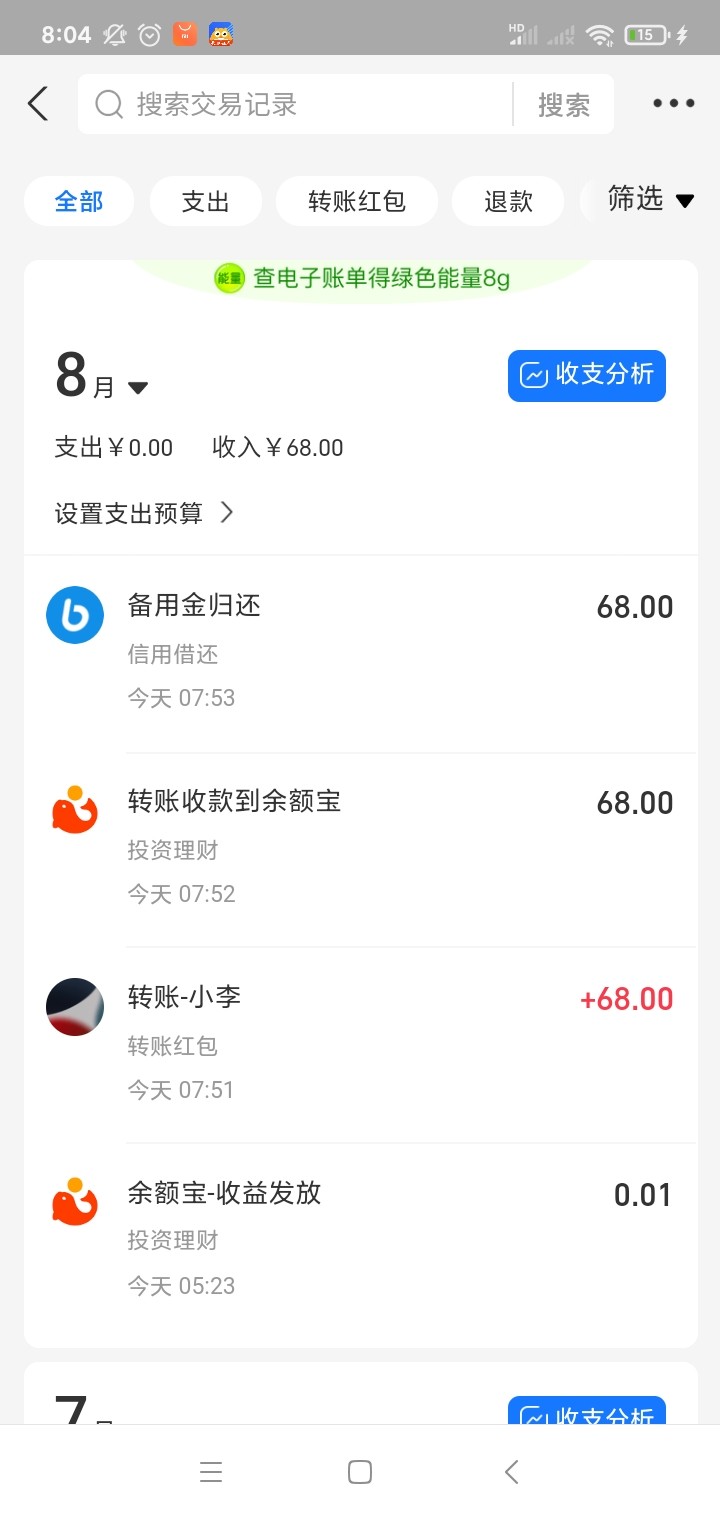Switch to the 支出 filter chip
Screen dimensions: 720x1520
[206, 202]
